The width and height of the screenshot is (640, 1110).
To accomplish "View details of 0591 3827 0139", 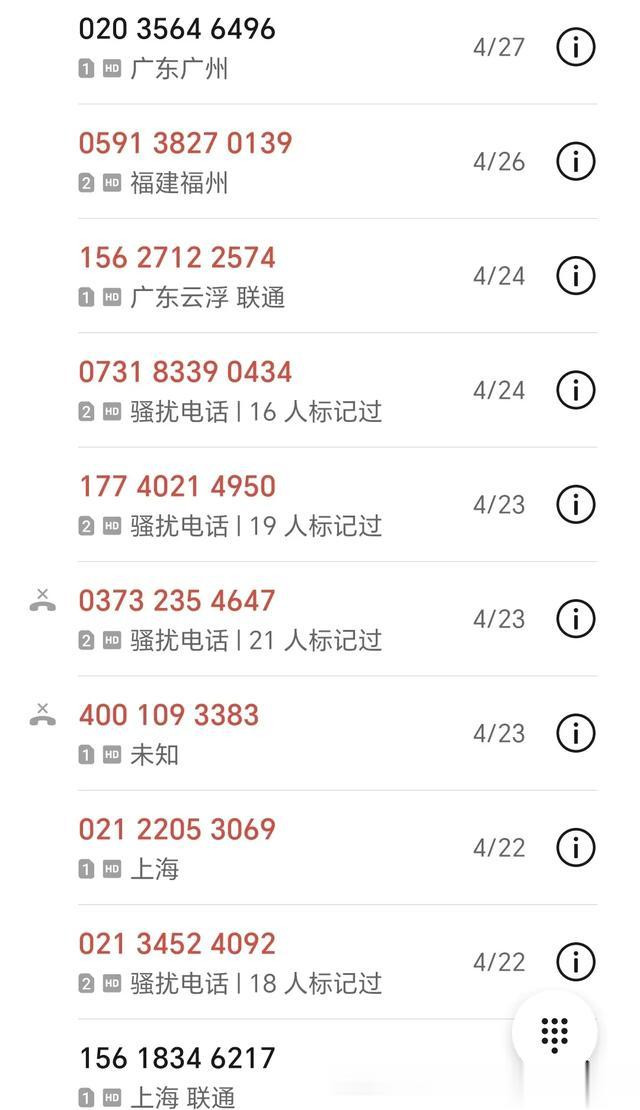I will [575, 161].
